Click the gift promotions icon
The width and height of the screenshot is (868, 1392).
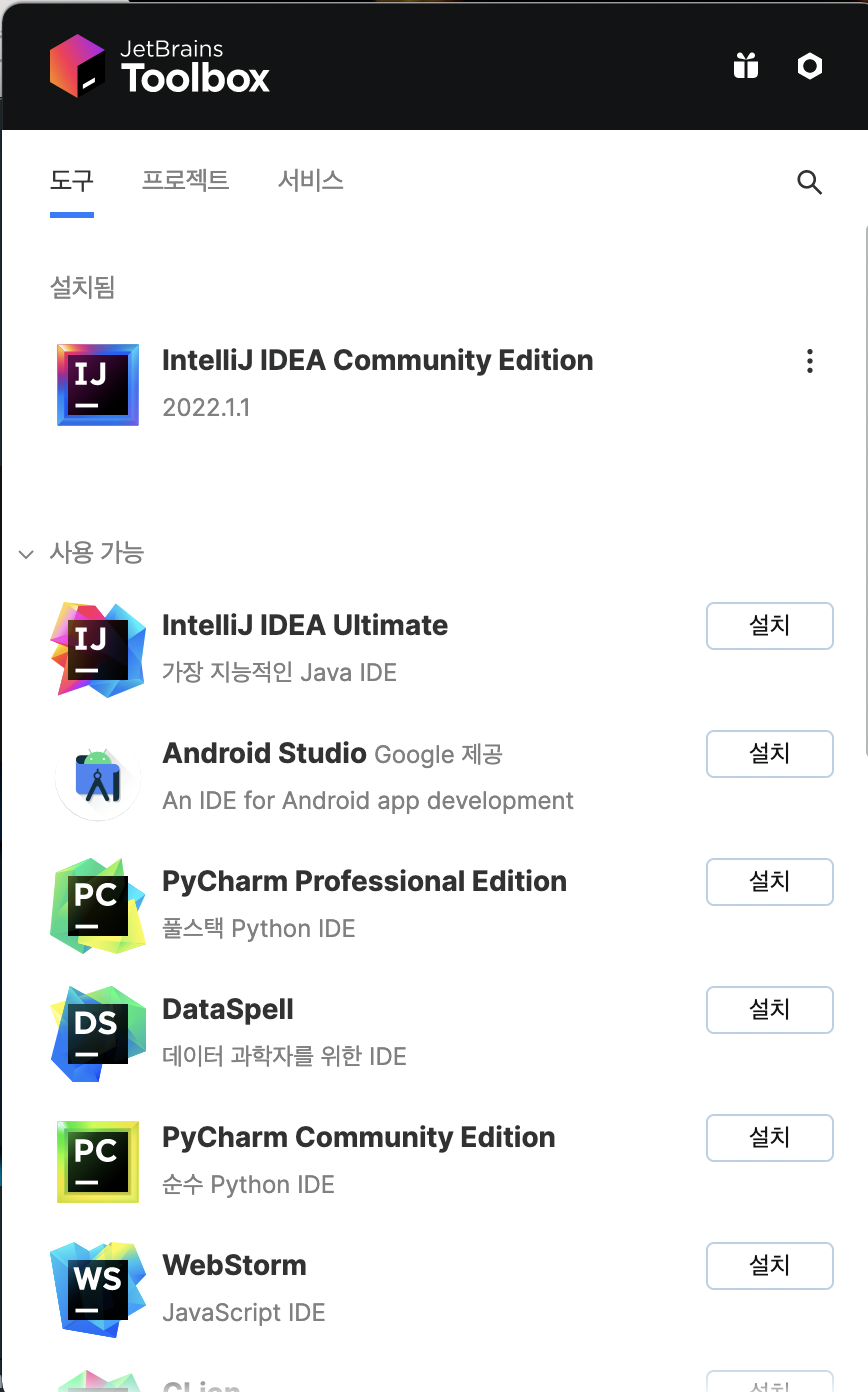[745, 65]
